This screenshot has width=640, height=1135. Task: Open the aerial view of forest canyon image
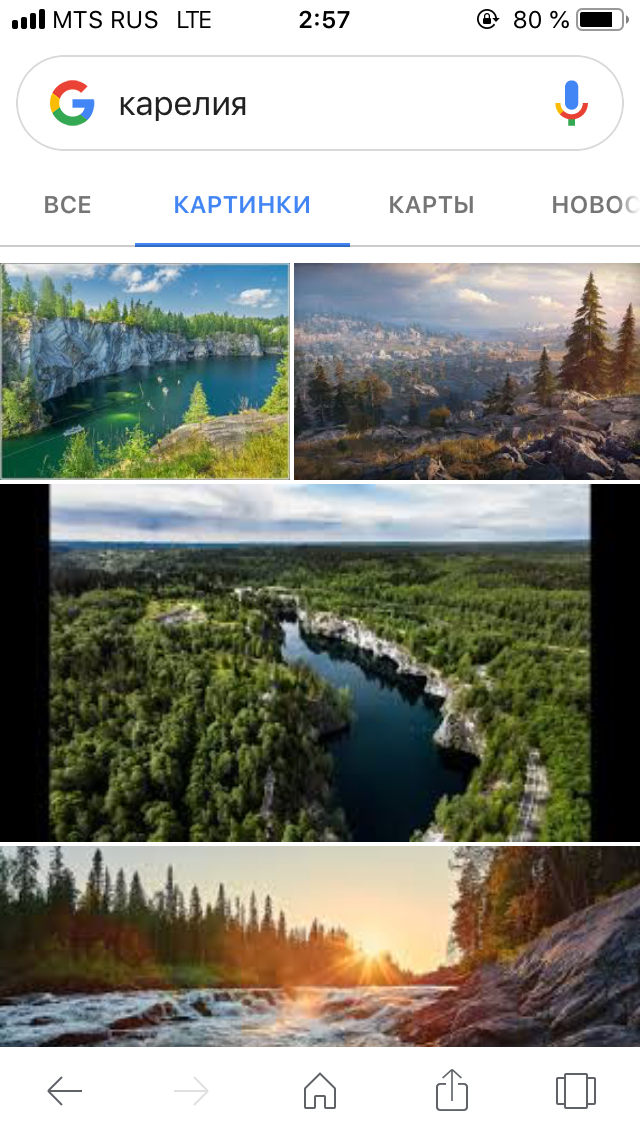320,663
